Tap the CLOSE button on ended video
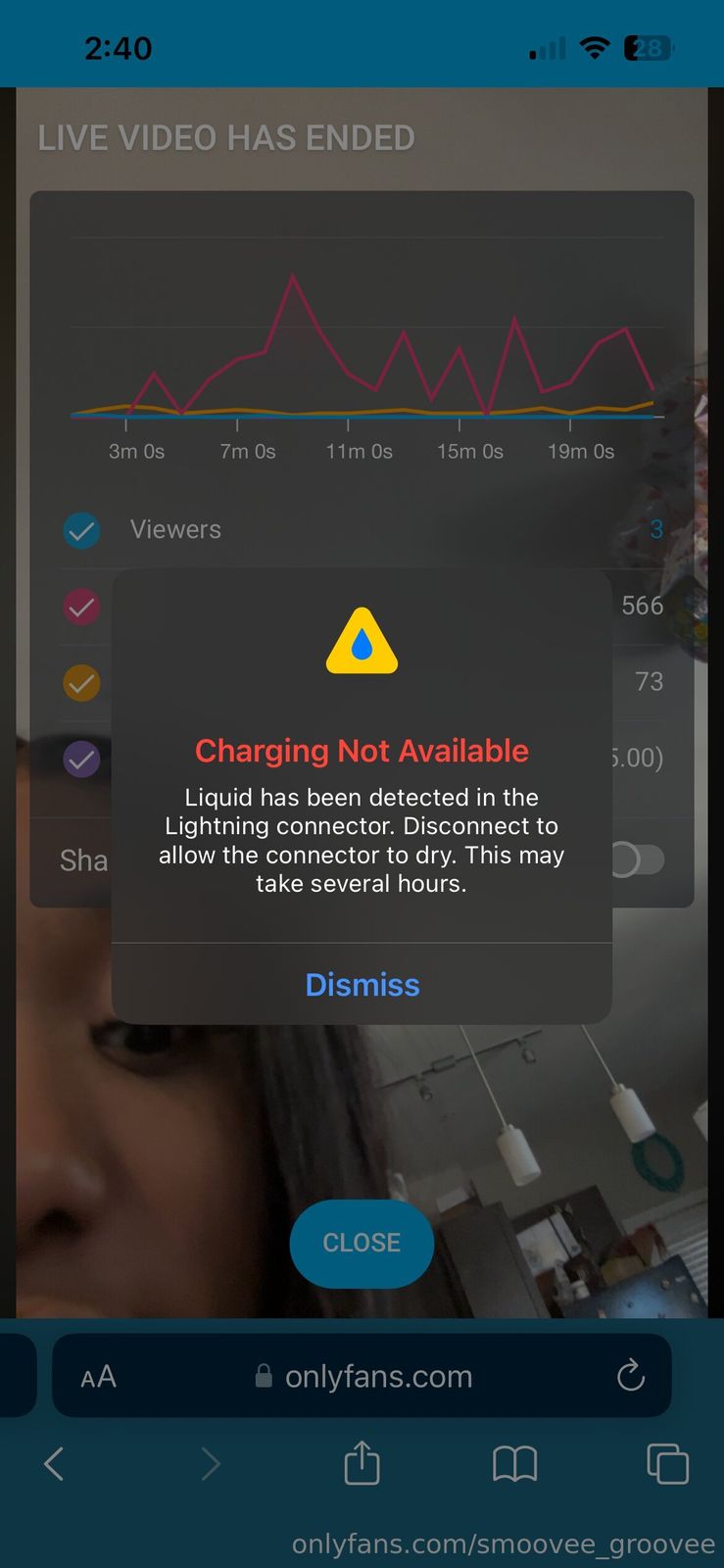The height and width of the screenshot is (1568, 724). coord(362,1243)
